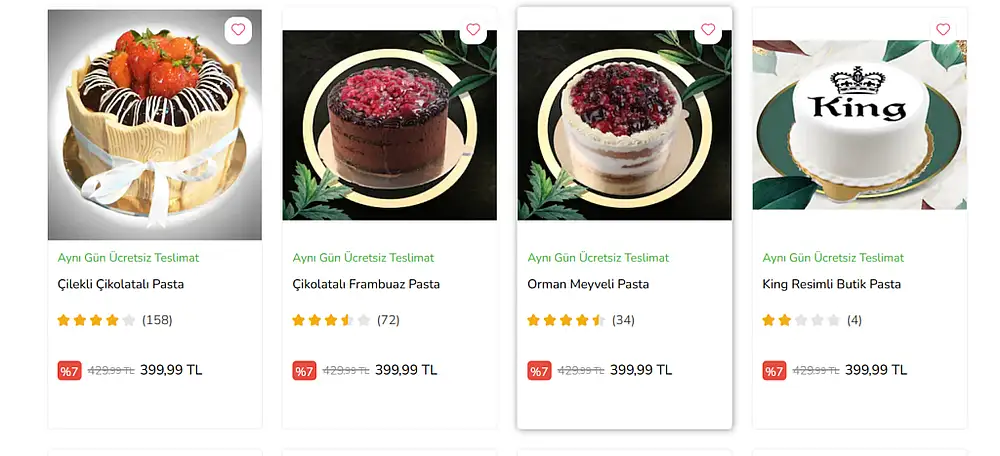This screenshot has width=1000, height=456.
Task: Favorite the Çilekli Çikolatalı Pasta with the heart
Action: (x=238, y=30)
